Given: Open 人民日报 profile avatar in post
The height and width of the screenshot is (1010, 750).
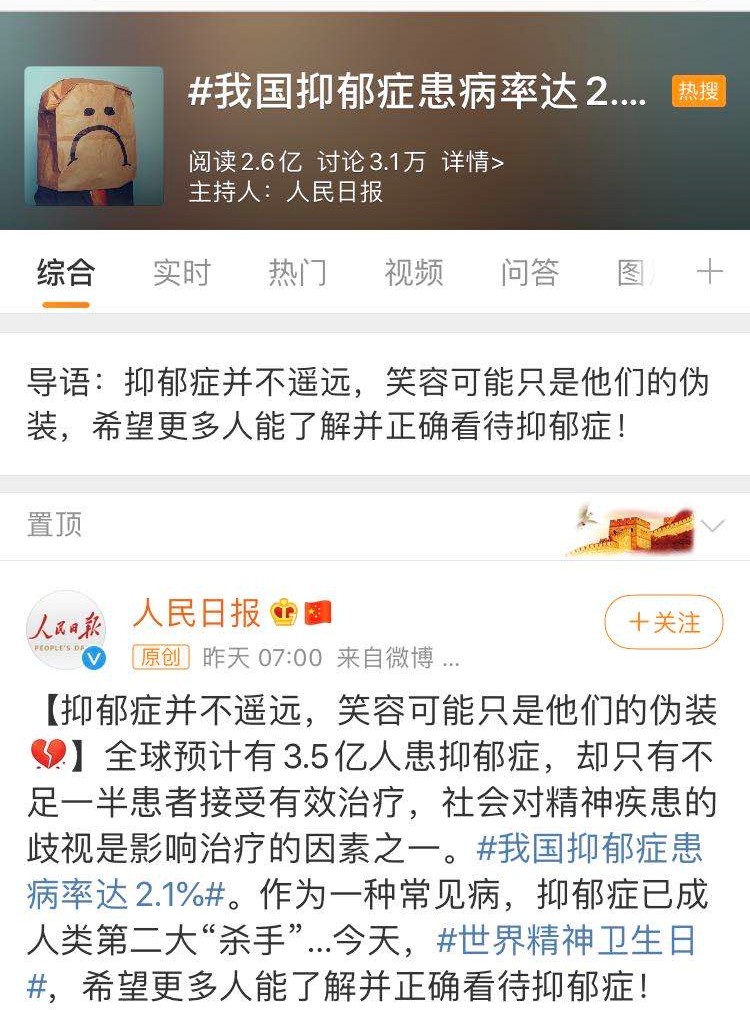Looking at the screenshot, I should 66,629.
